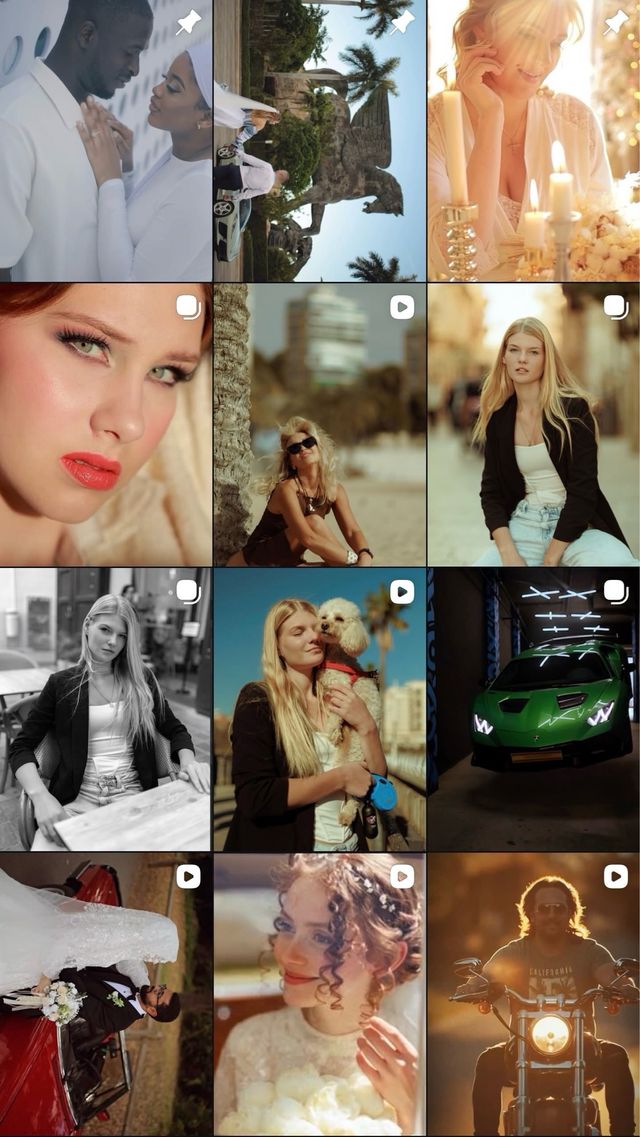Play reel of woman in sunglasses by palm
The width and height of the screenshot is (640, 1137).
319,425
